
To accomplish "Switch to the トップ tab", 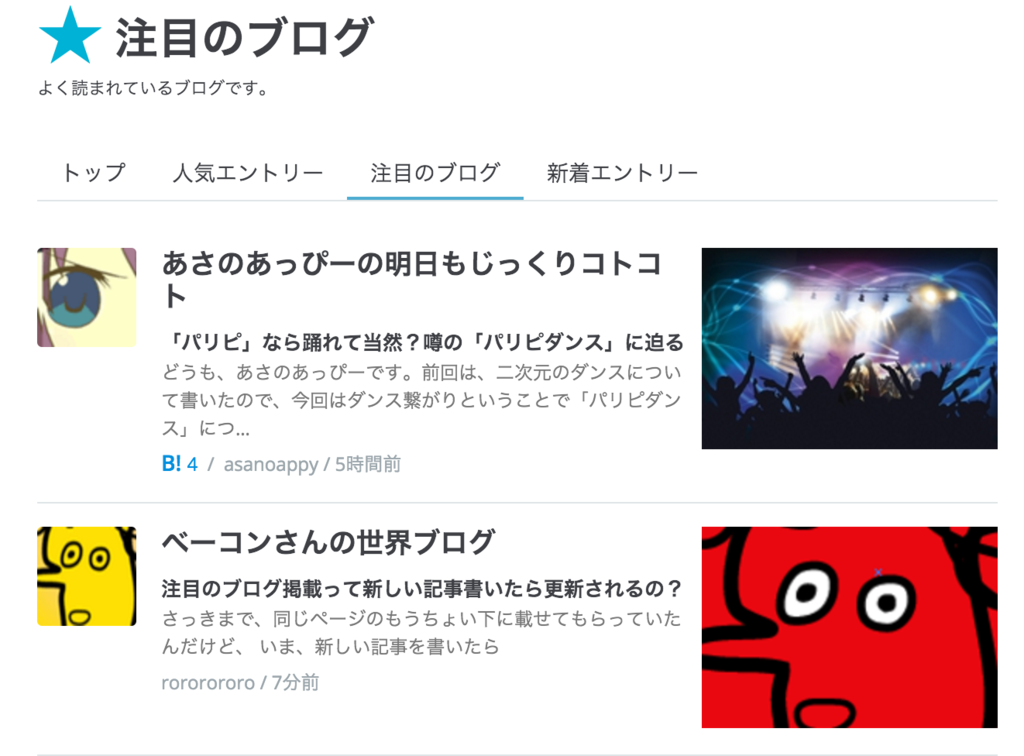I will 94,173.
